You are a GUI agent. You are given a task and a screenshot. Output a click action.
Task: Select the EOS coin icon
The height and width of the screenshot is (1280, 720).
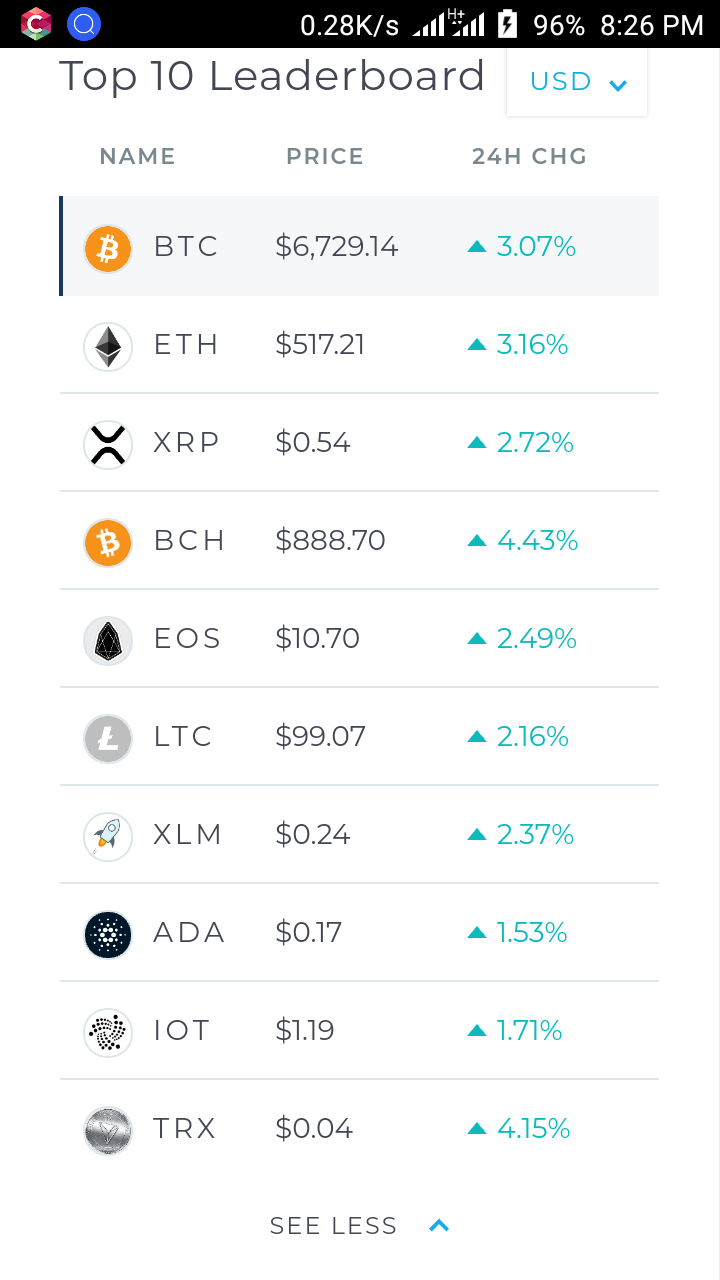(x=107, y=639)
